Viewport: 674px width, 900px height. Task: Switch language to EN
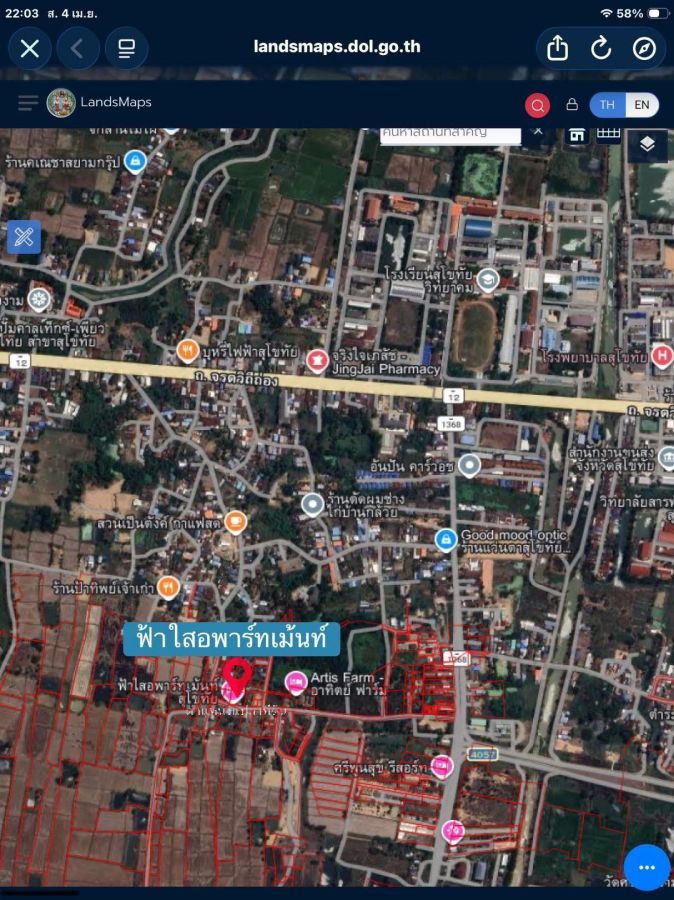tap(642, 104)
